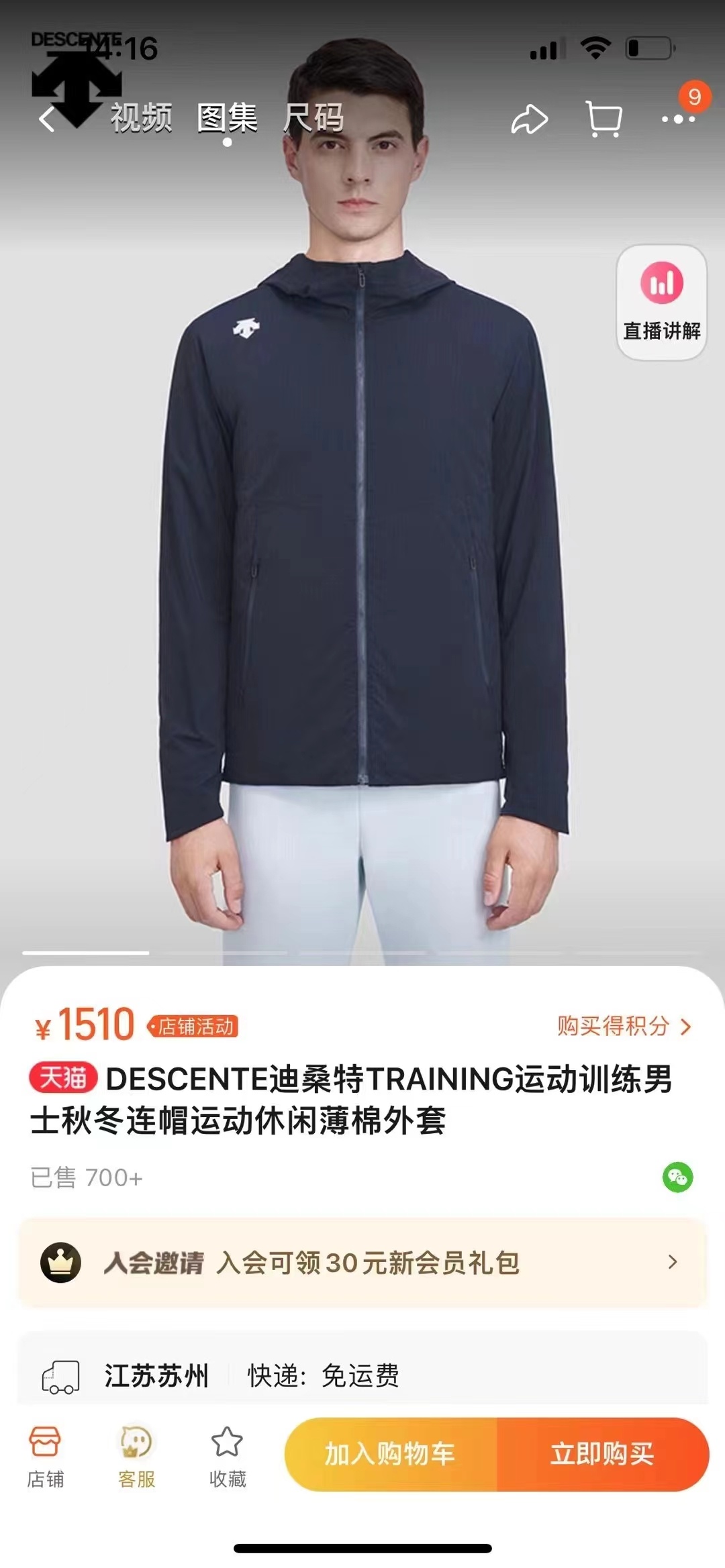The image size is (725, 1568).
Task: Open the 直播讲解 live explanation
Action: (661, 302)
